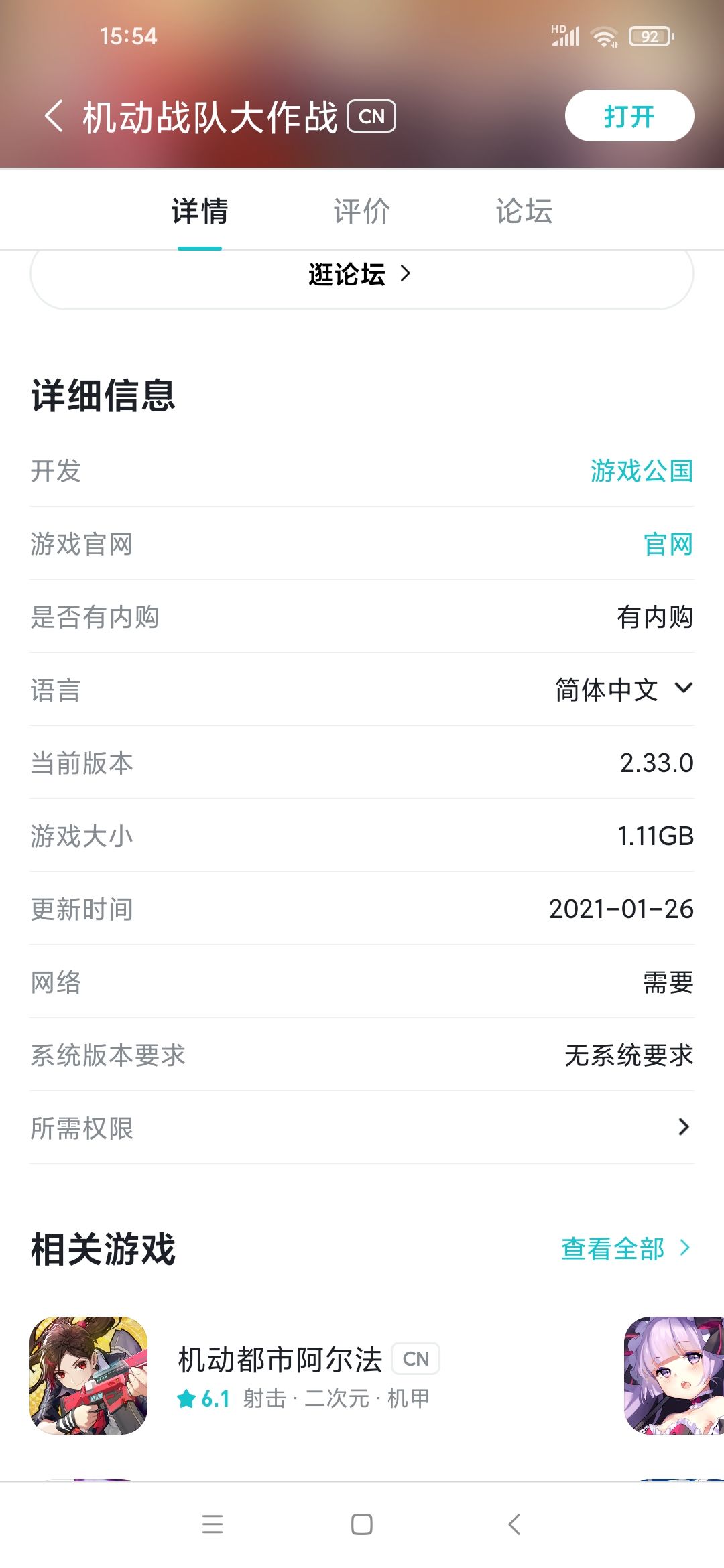Go back using the header arrow

coord(54,117)
